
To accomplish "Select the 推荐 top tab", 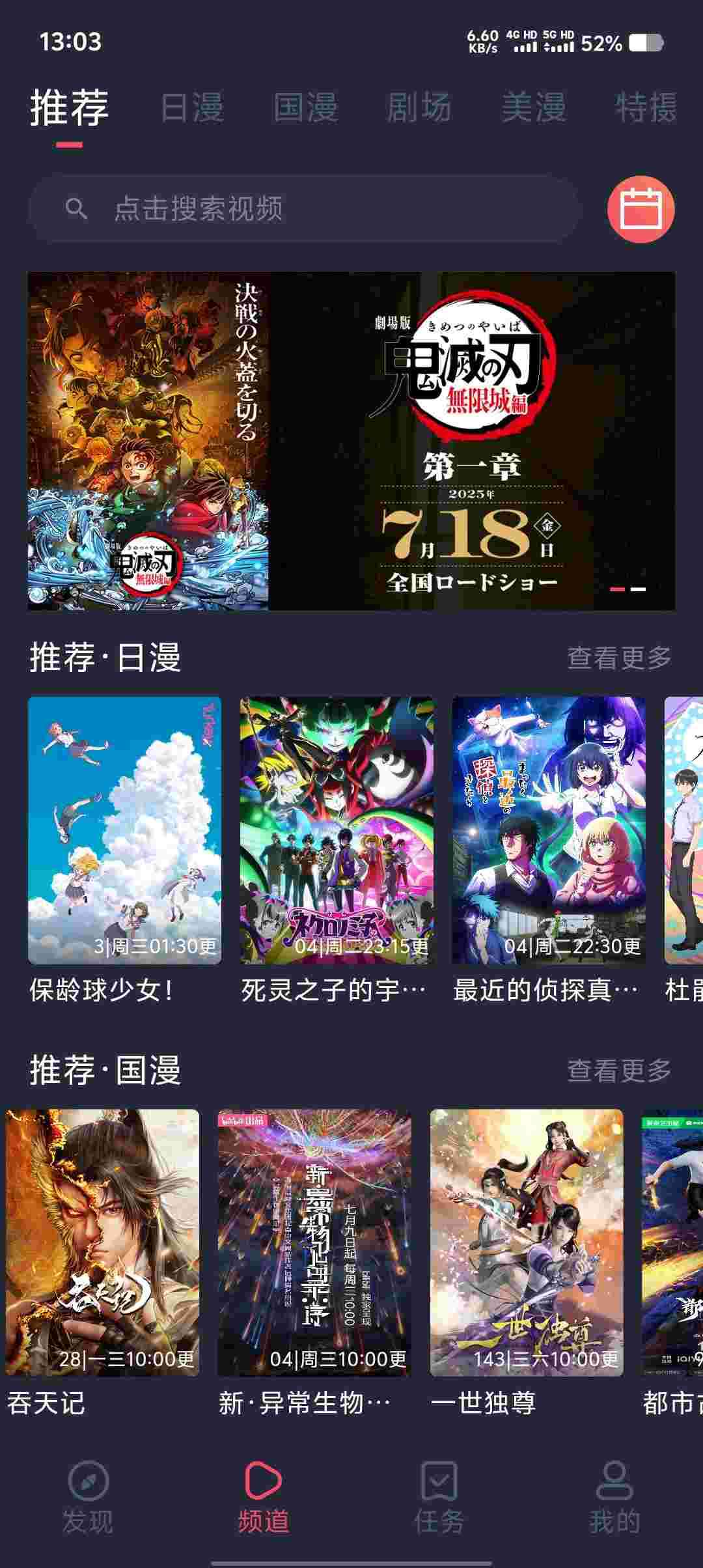I will tap(69, 109).
